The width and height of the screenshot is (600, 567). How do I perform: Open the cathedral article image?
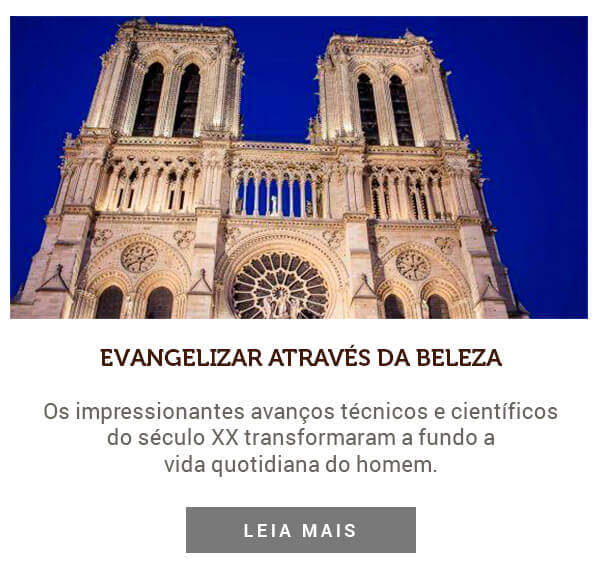point(299,167)
